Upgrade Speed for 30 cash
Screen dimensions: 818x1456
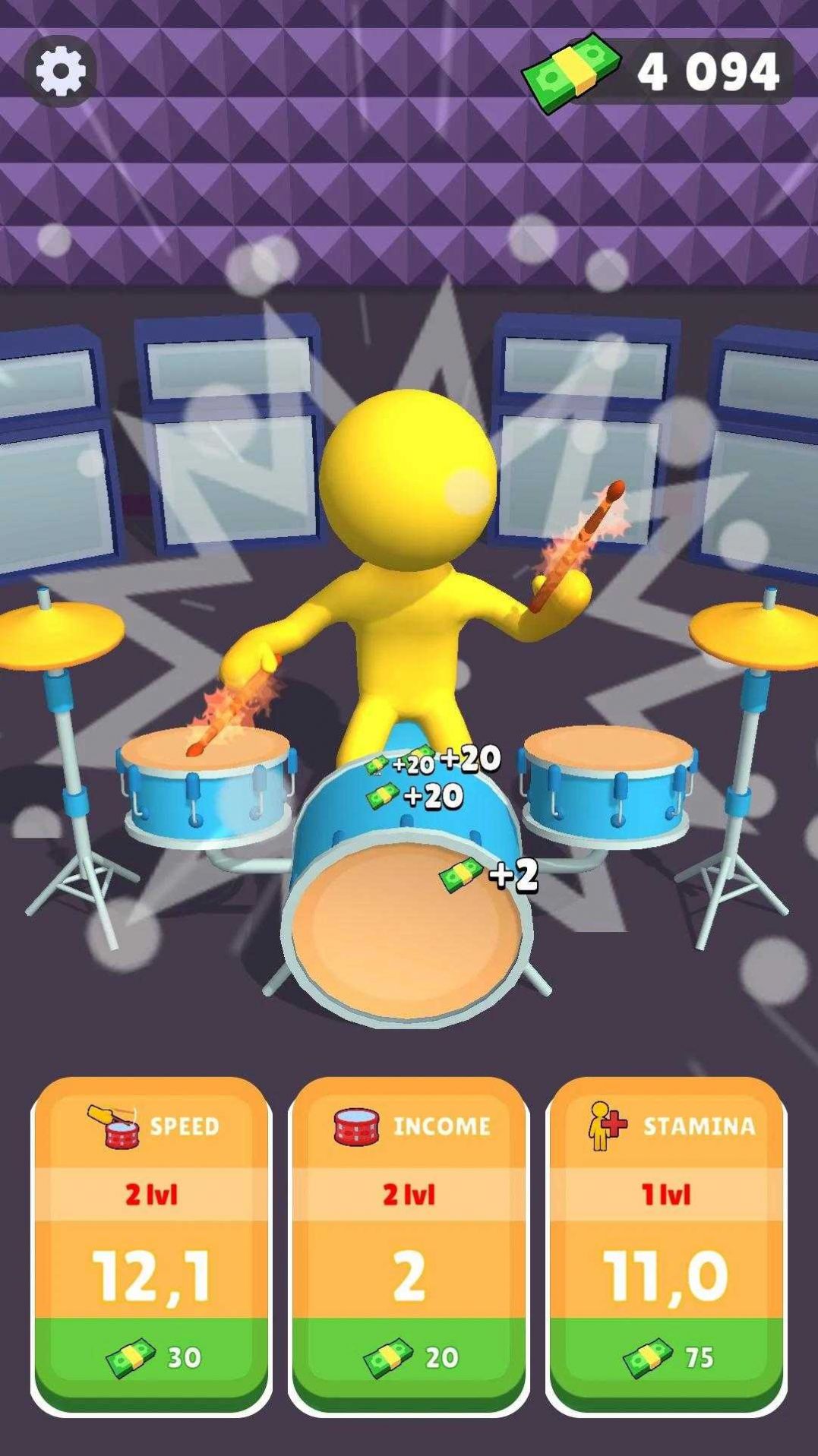151,1357
